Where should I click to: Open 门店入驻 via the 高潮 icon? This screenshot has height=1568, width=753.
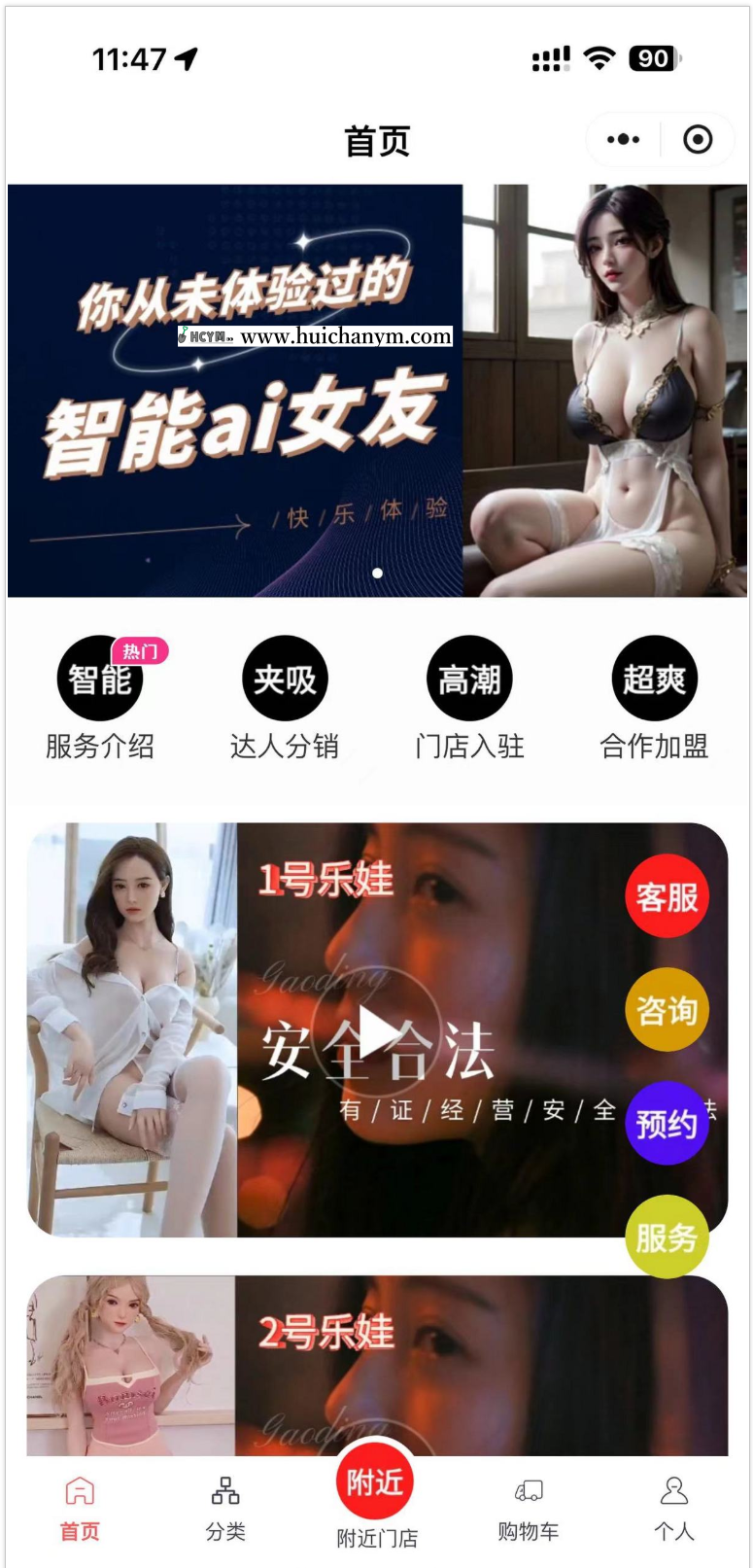click(469, 679)
